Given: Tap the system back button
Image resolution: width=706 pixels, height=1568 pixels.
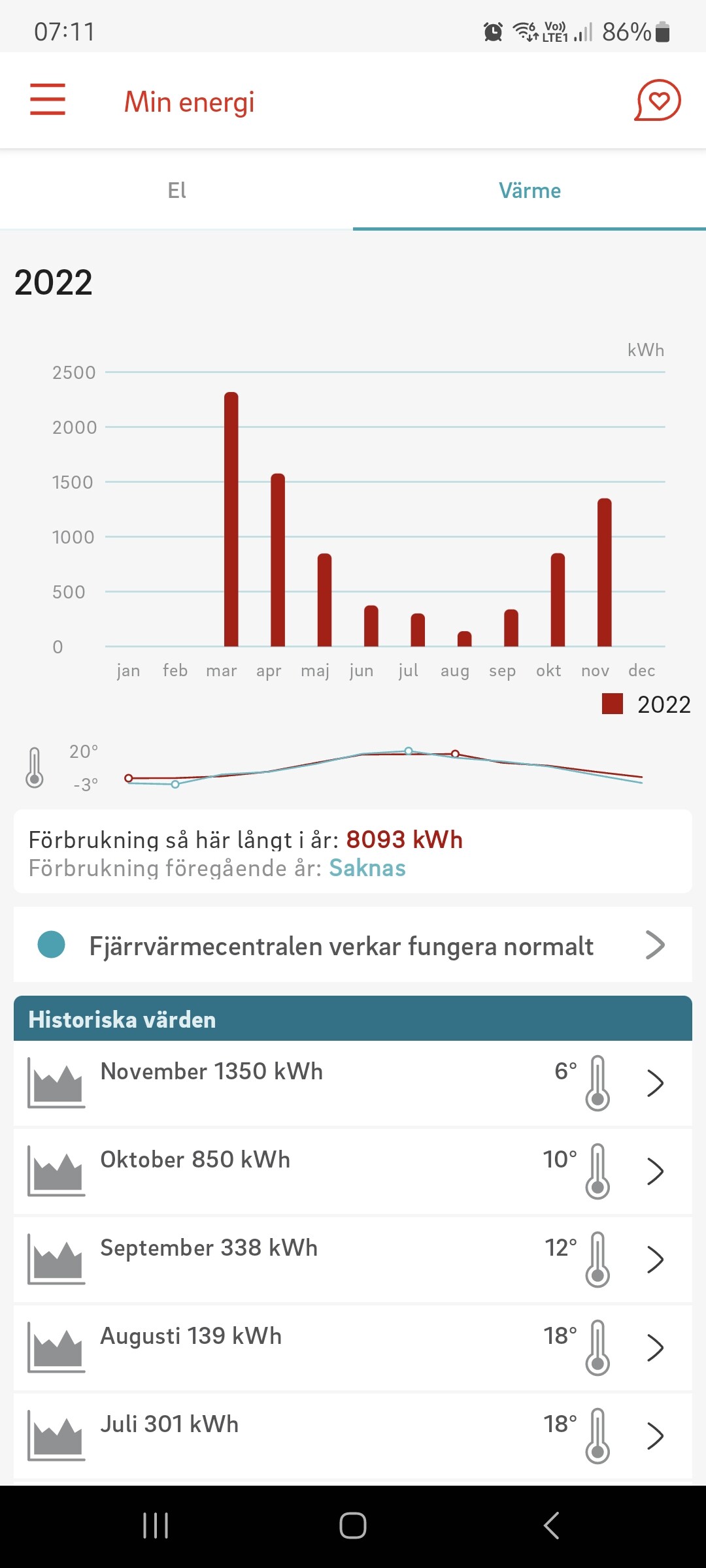Looking at the screenshot, I should [x=551, y=1526].
